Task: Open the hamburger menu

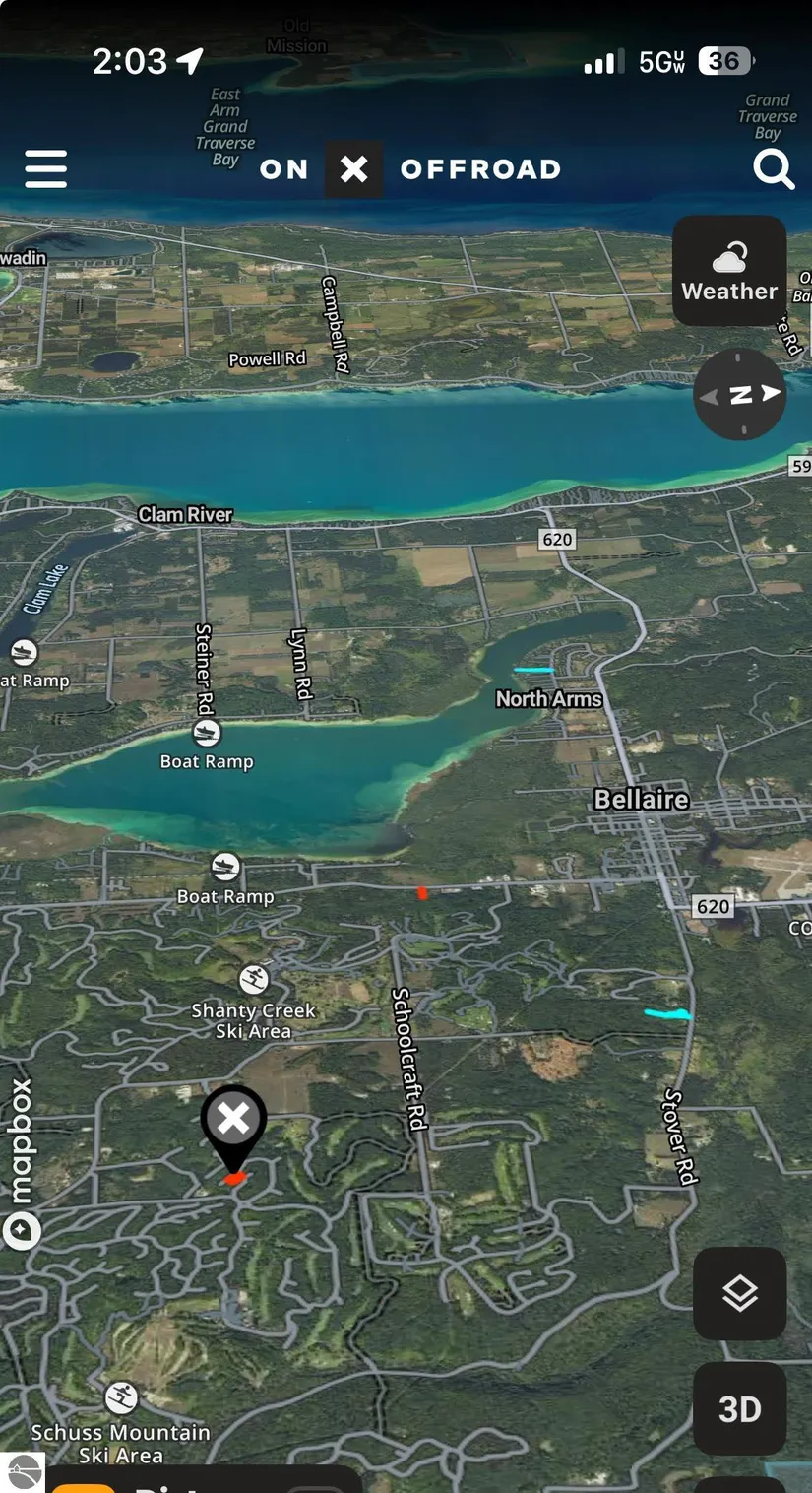Action: coord(46,169)
